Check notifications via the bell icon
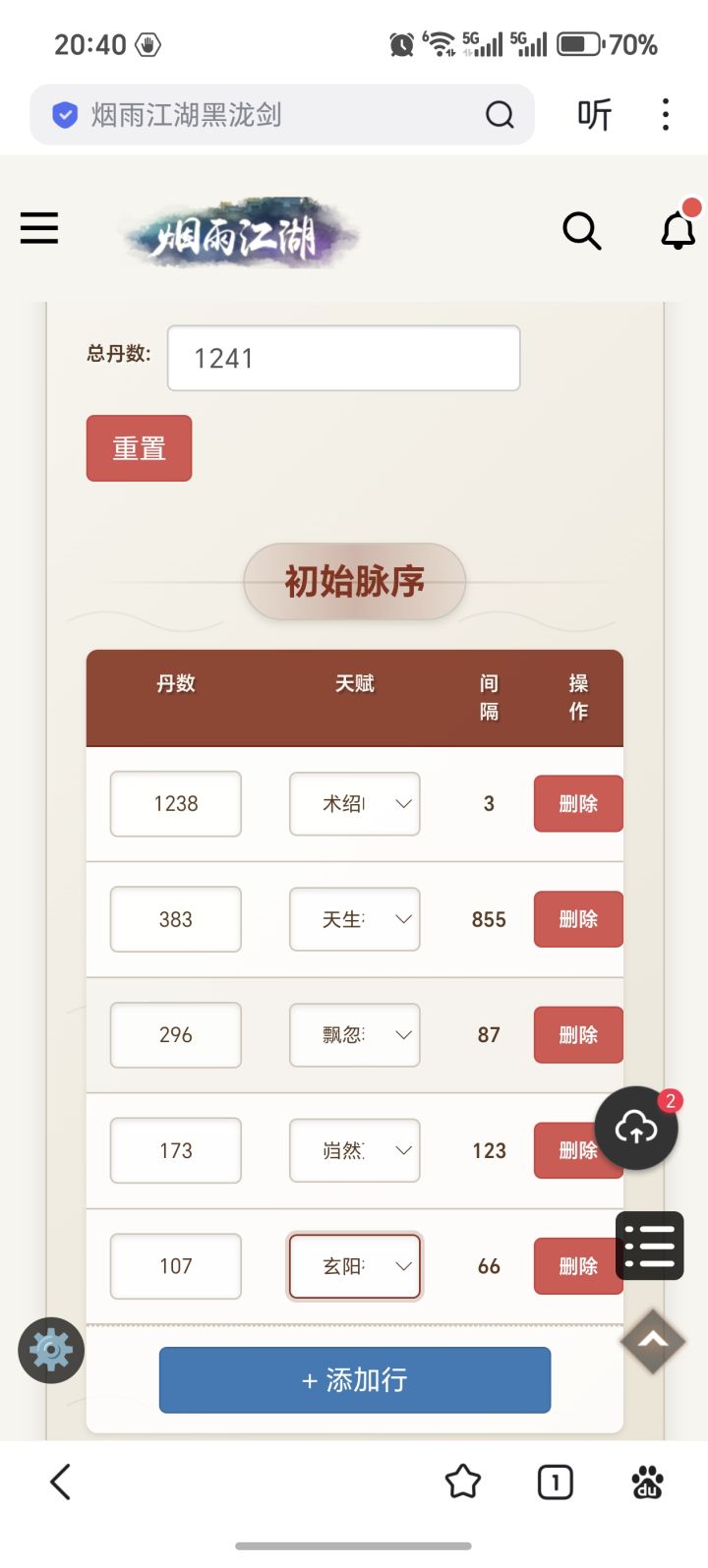Viewport: 708px width, 1568px height. coord(678,231)
